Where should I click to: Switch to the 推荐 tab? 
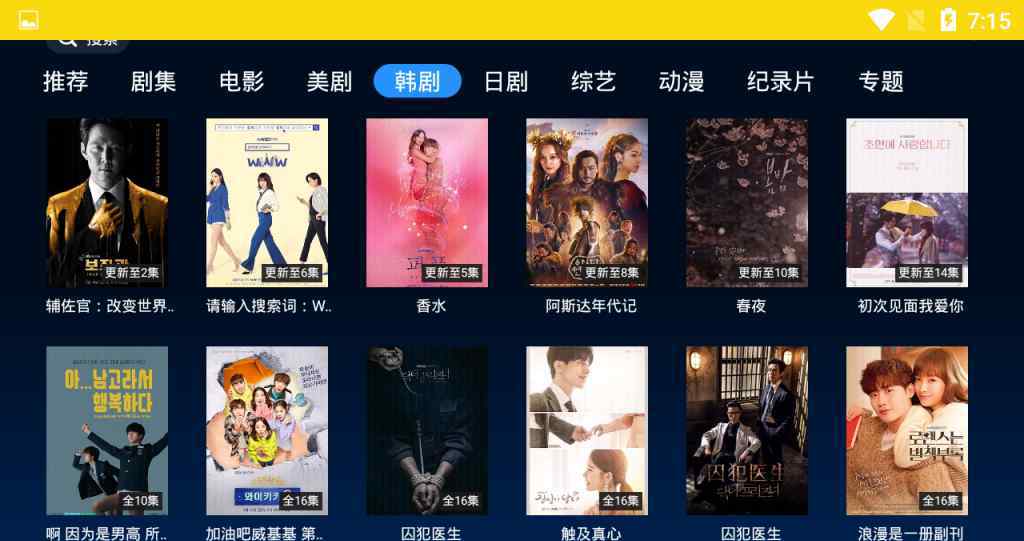tap(66, 82)
